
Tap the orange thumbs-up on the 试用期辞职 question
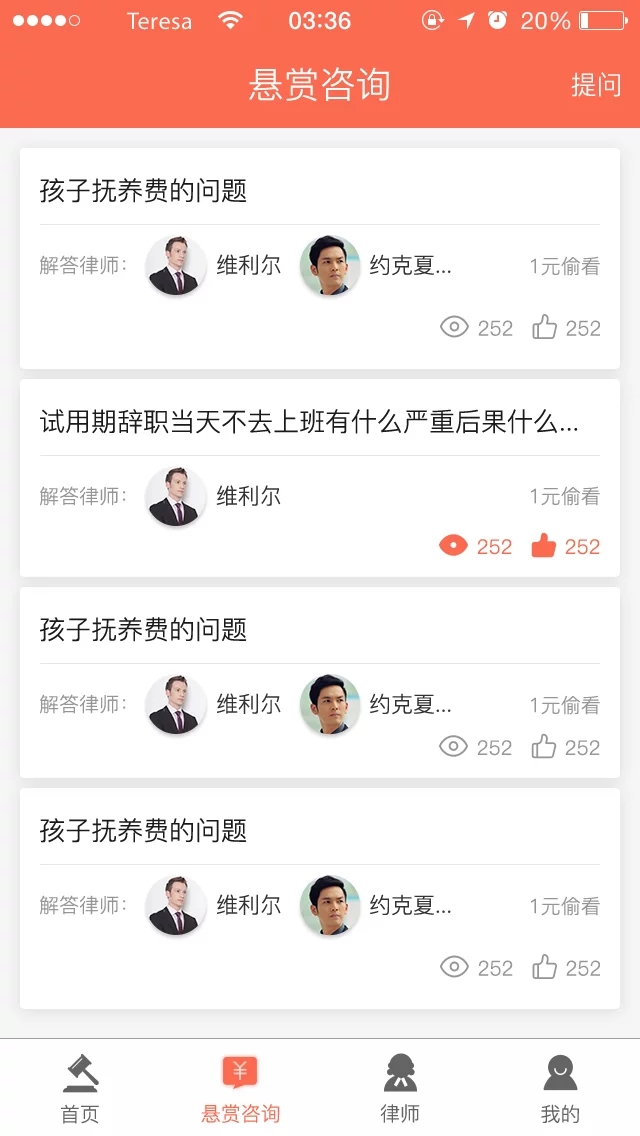544,546
